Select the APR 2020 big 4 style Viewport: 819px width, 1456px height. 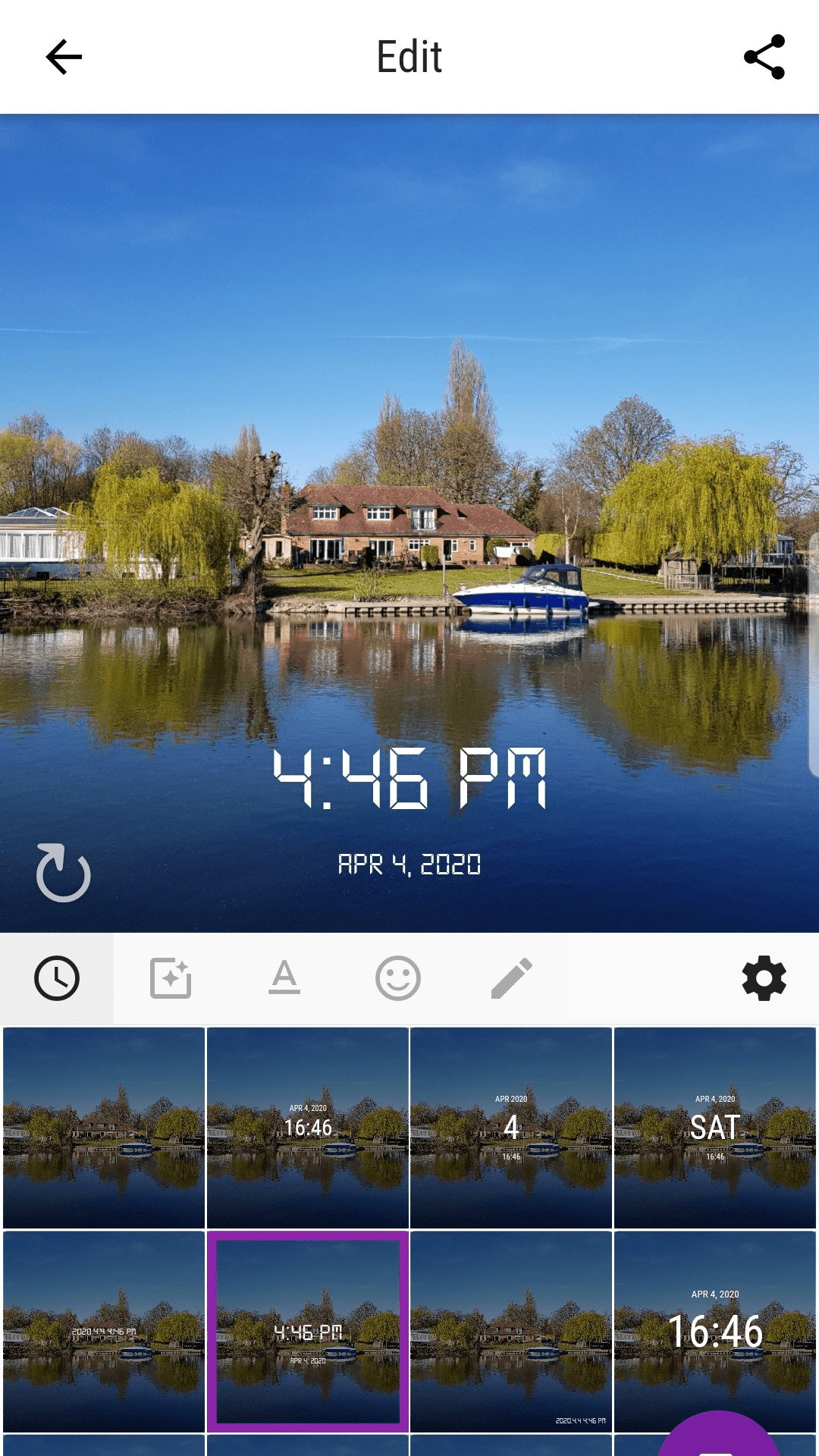click(x=511, y=1128)
